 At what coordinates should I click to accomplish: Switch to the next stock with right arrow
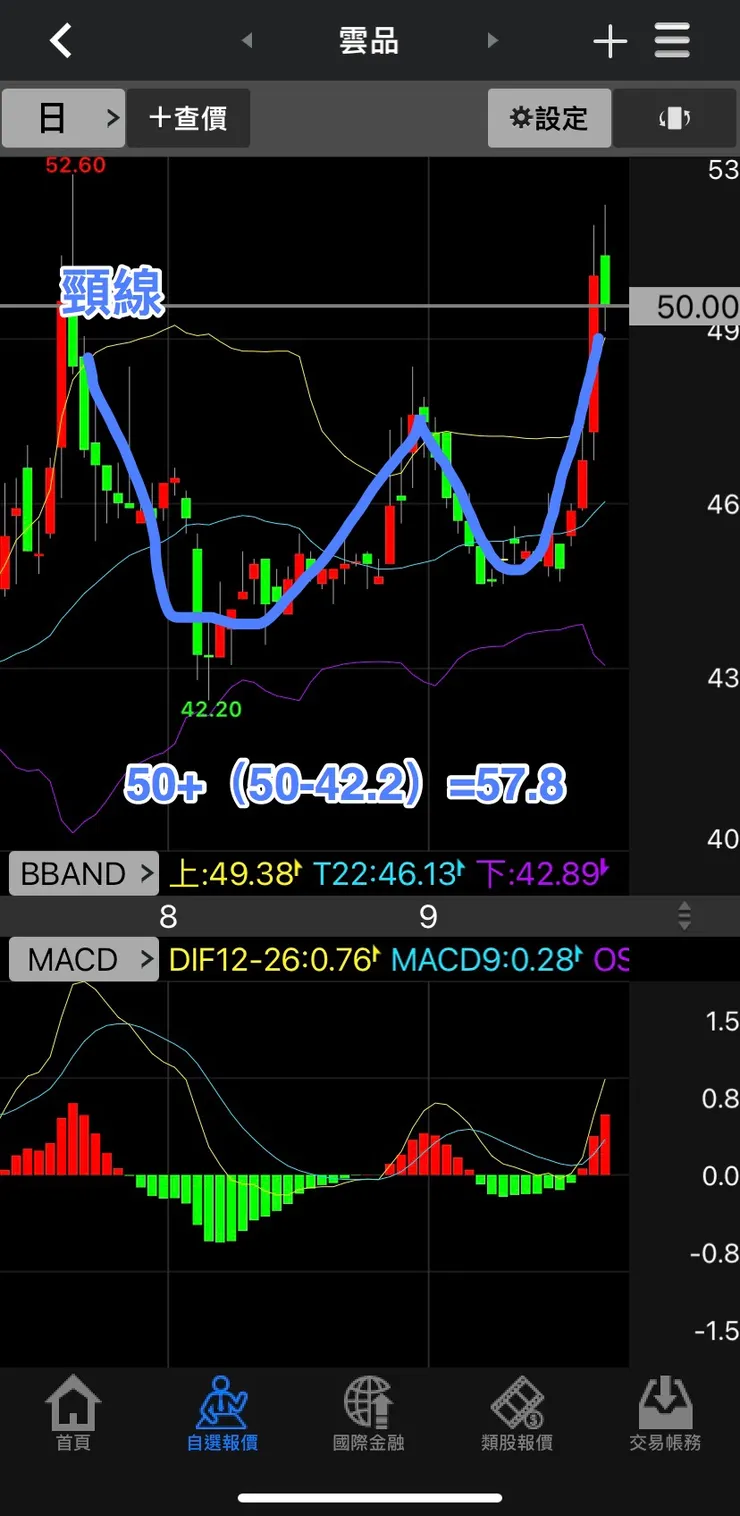pos(492,41)
